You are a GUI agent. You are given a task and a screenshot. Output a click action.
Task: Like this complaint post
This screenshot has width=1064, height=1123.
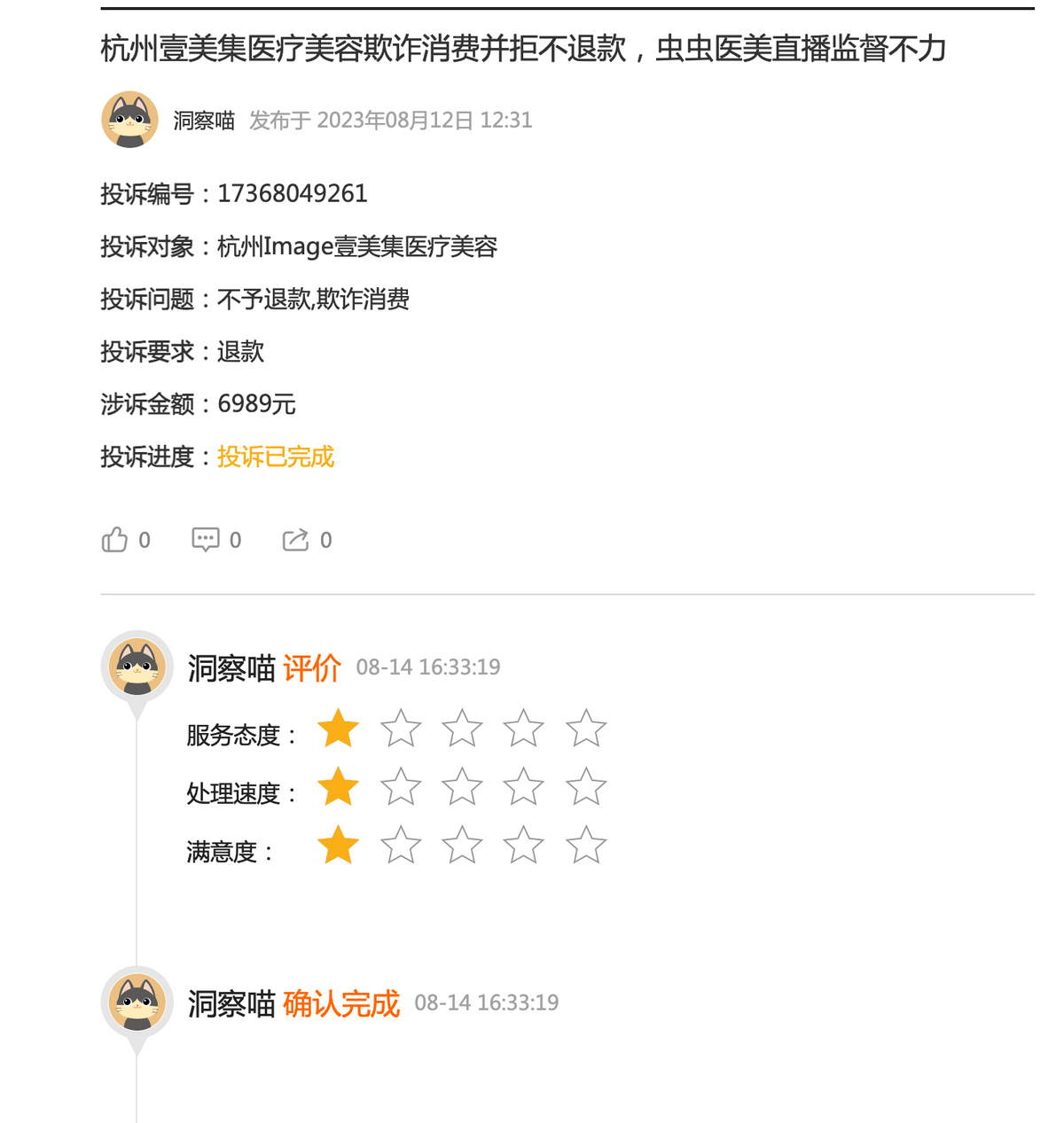[x=115, y=540]
